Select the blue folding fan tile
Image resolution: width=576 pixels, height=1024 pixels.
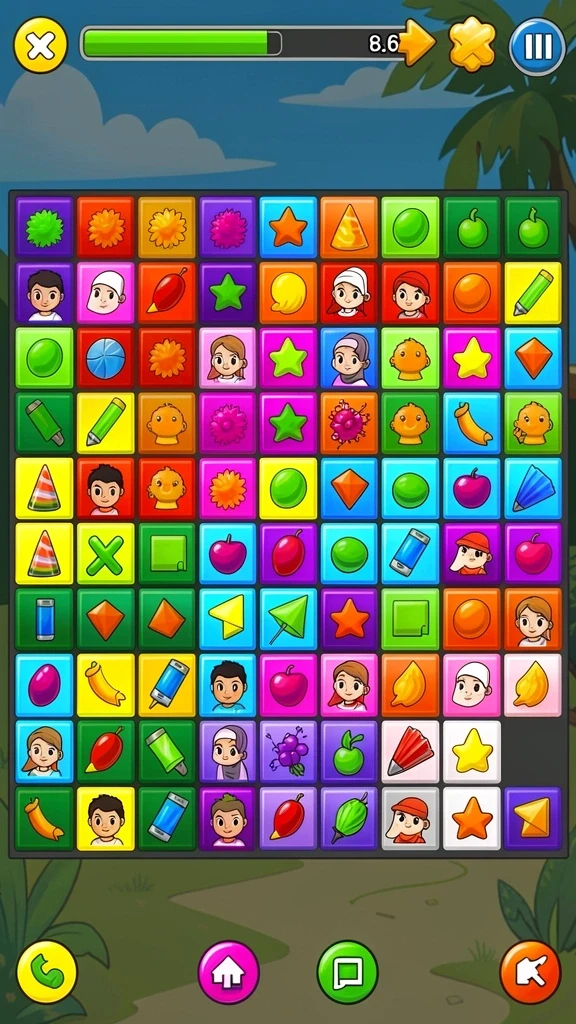[x=533, y=489]
